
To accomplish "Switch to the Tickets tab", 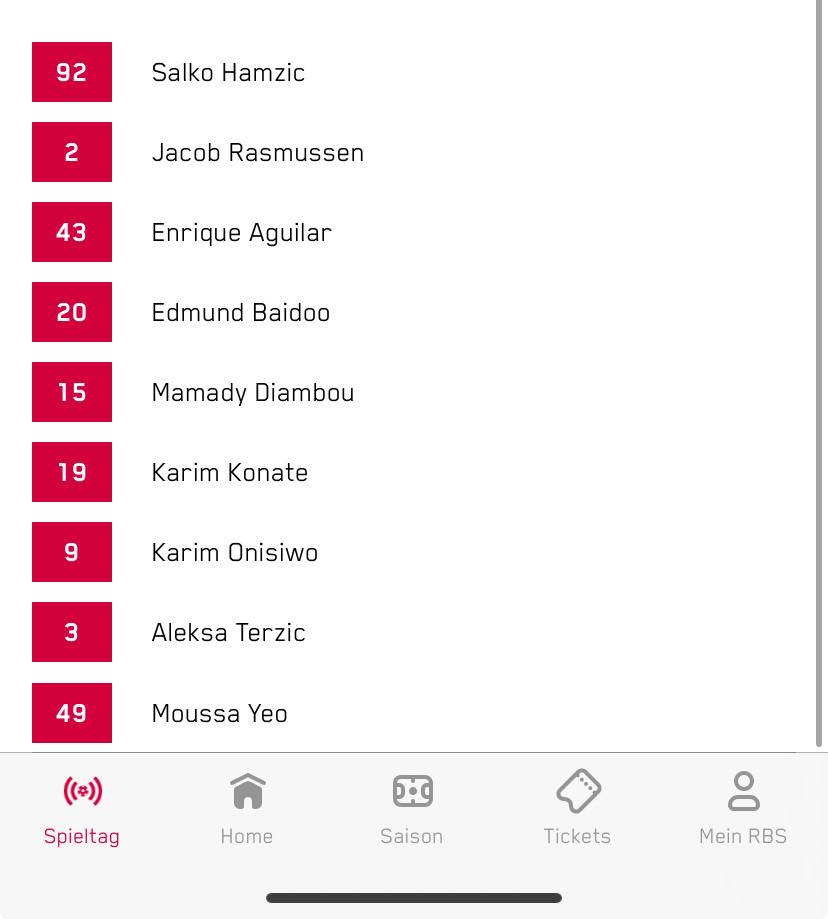I will (x=577, y=808).
